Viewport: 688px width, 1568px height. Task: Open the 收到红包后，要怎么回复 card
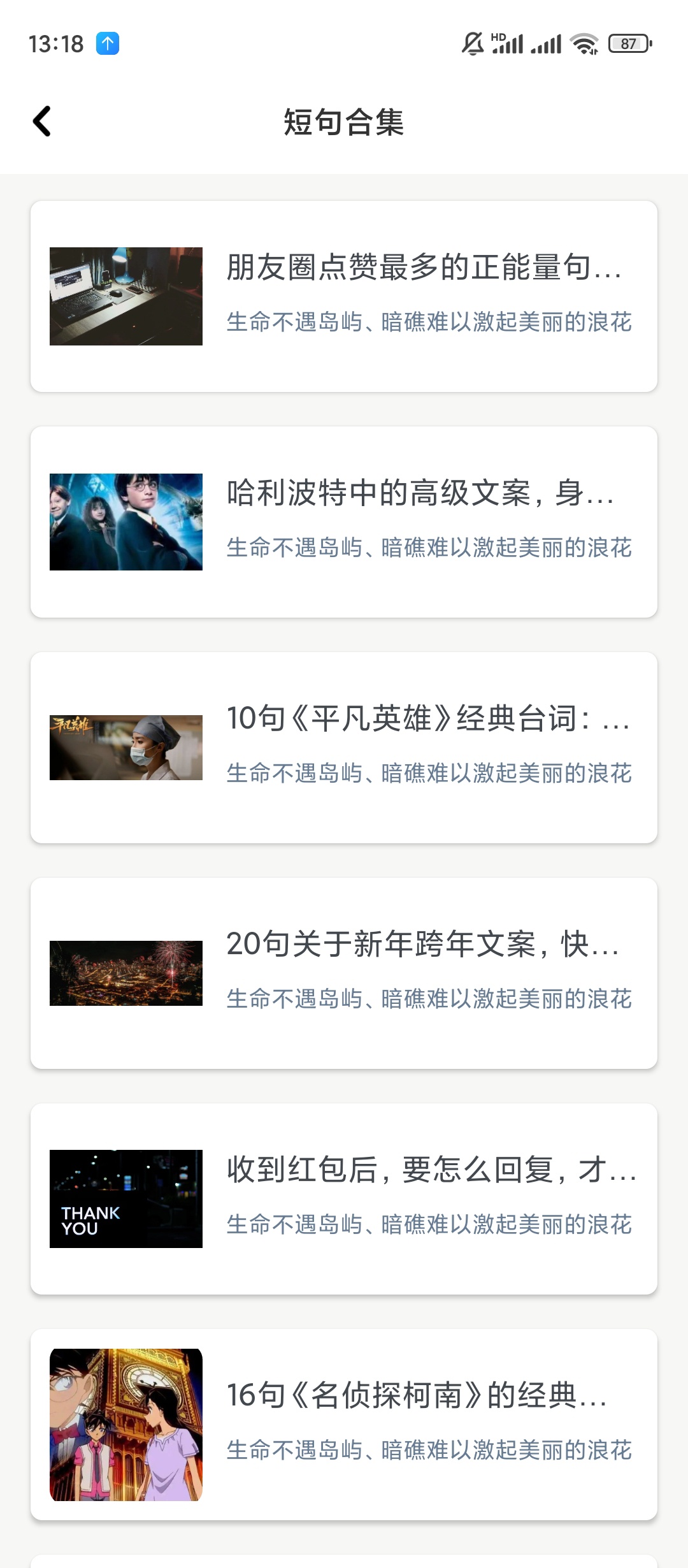(344, 1199)
